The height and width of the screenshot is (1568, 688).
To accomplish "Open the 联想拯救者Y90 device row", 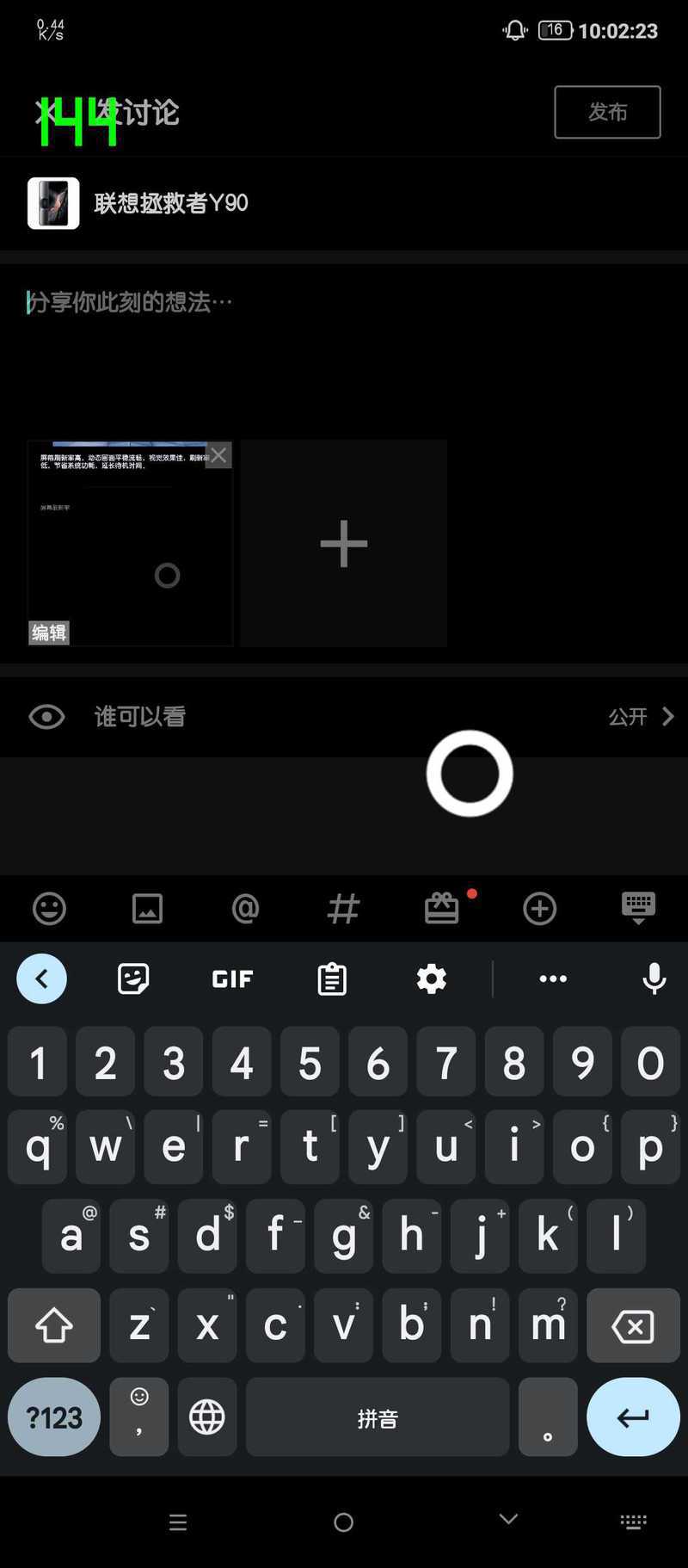I will pos(344,203).
